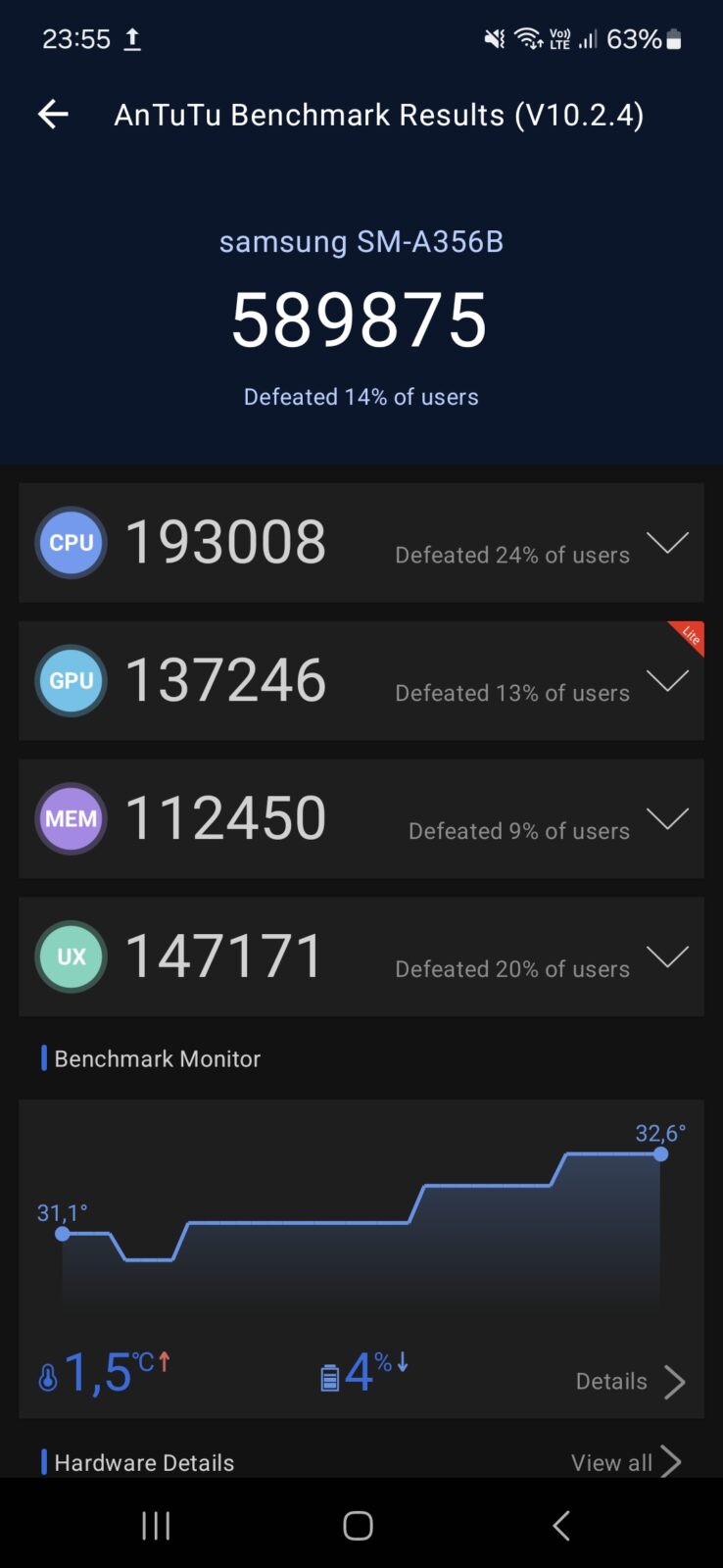View all Hardware Details

coord(625,1462)
